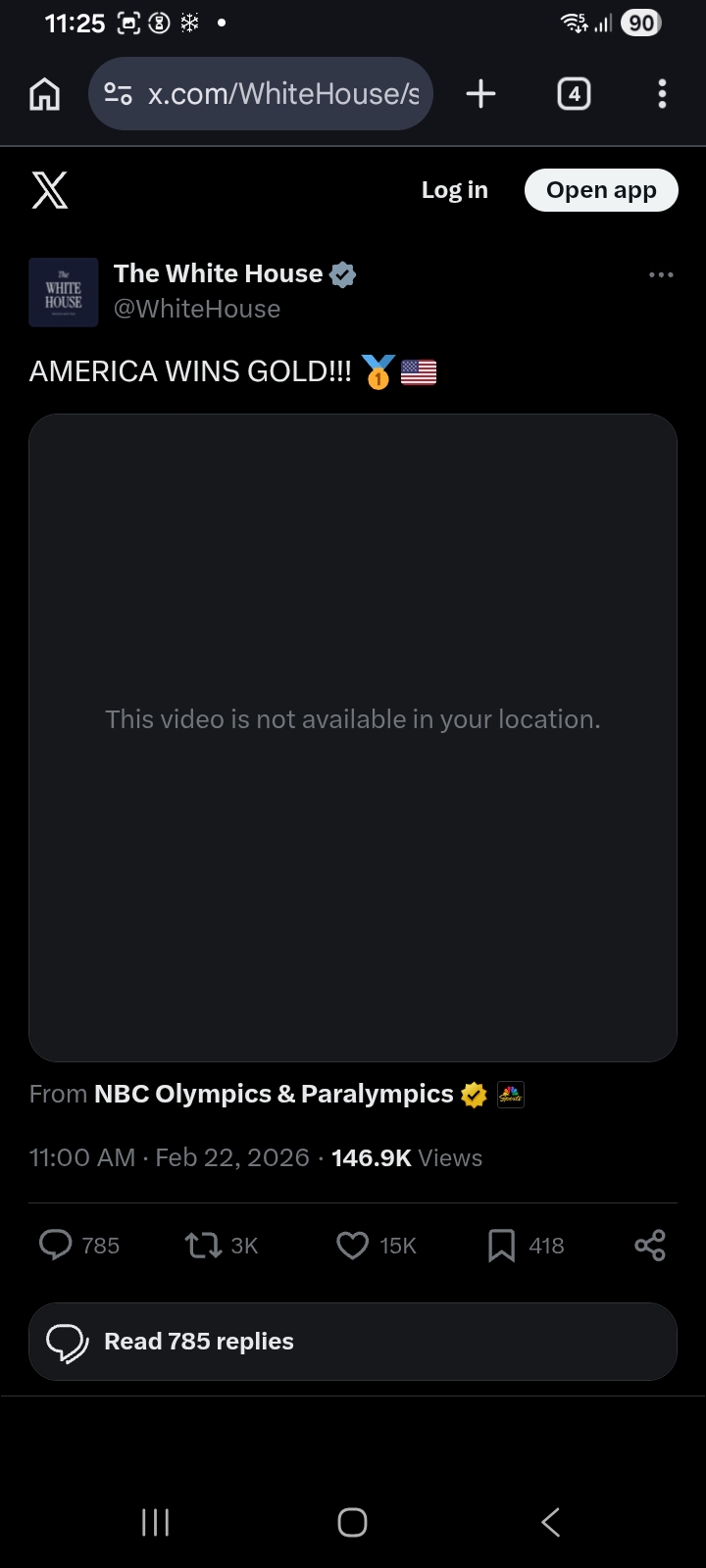
Task: Show the open tabs switcher
Action: (x=574, y=94)
